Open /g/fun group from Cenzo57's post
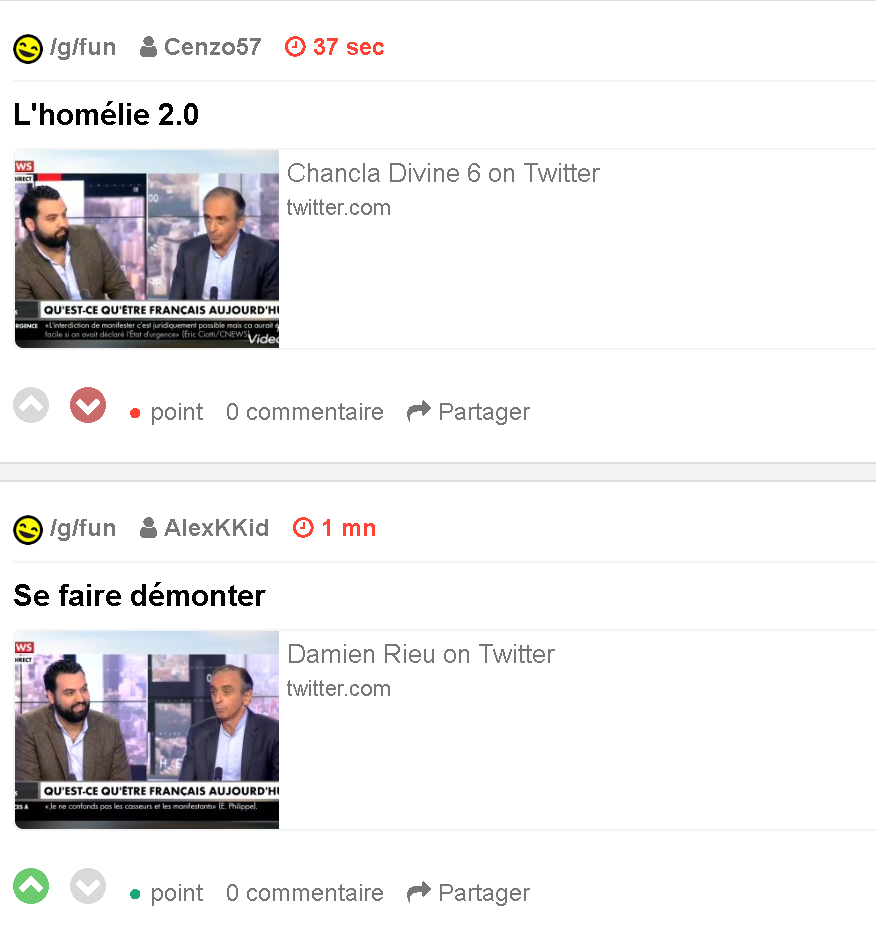876x943 pixels. click(x=82, y=47)
